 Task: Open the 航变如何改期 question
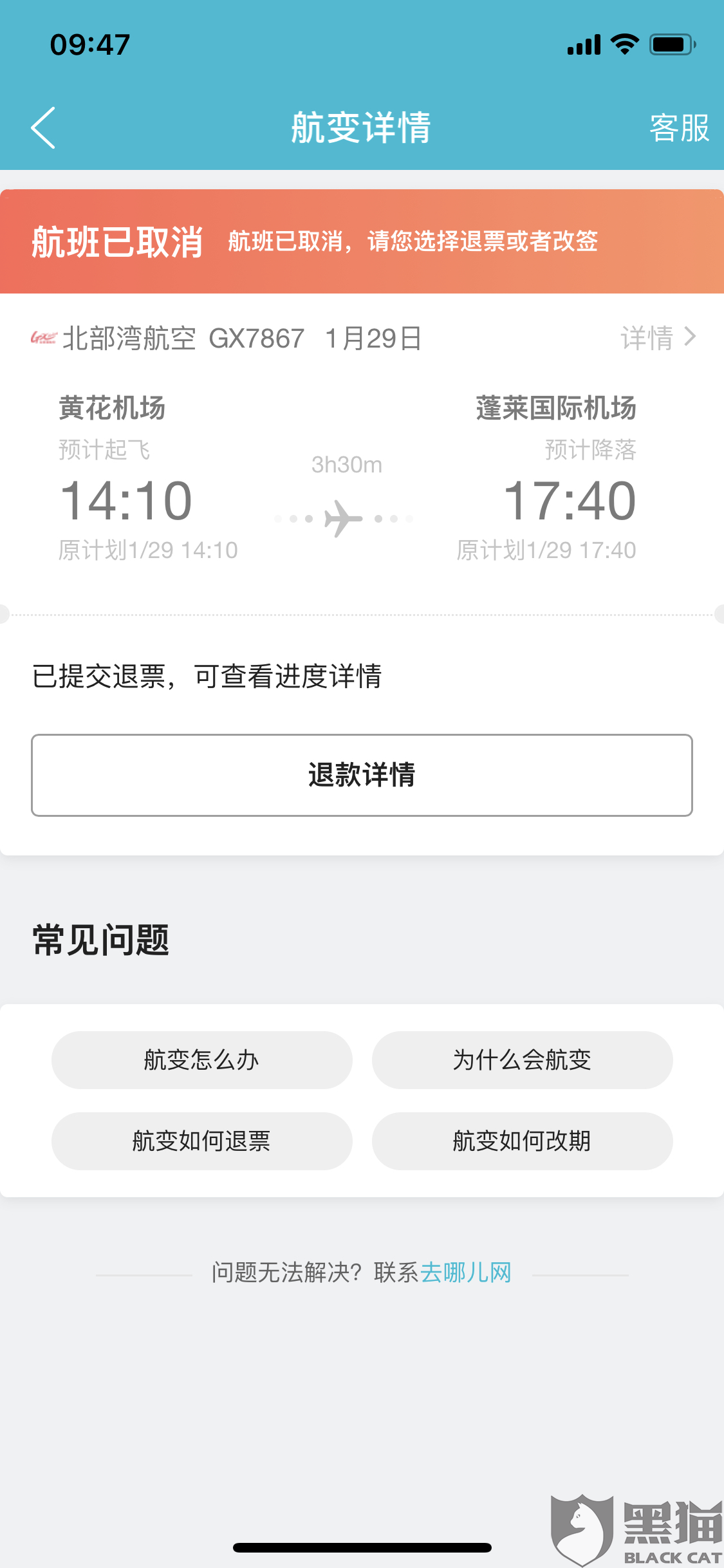(522, 1141)
